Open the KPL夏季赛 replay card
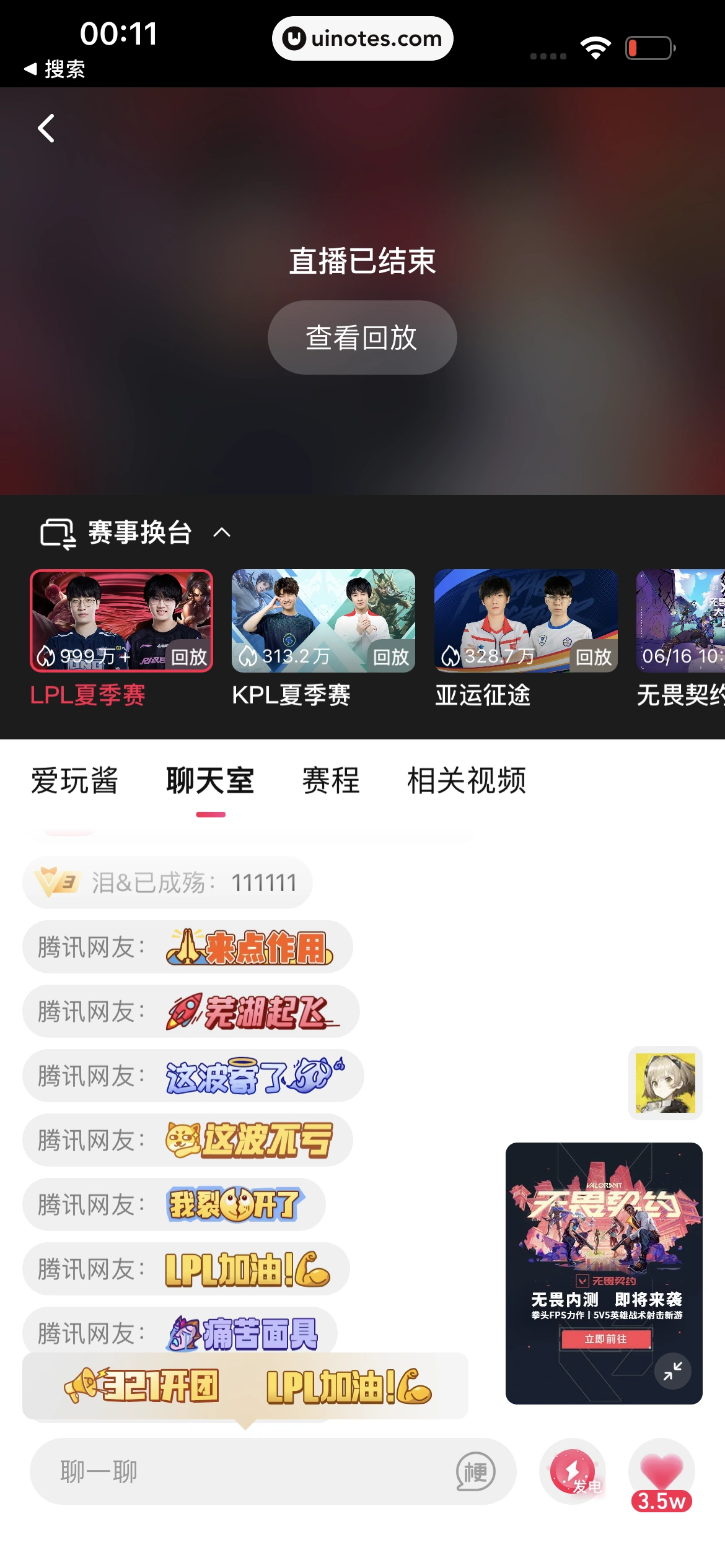 coord(323,621)
